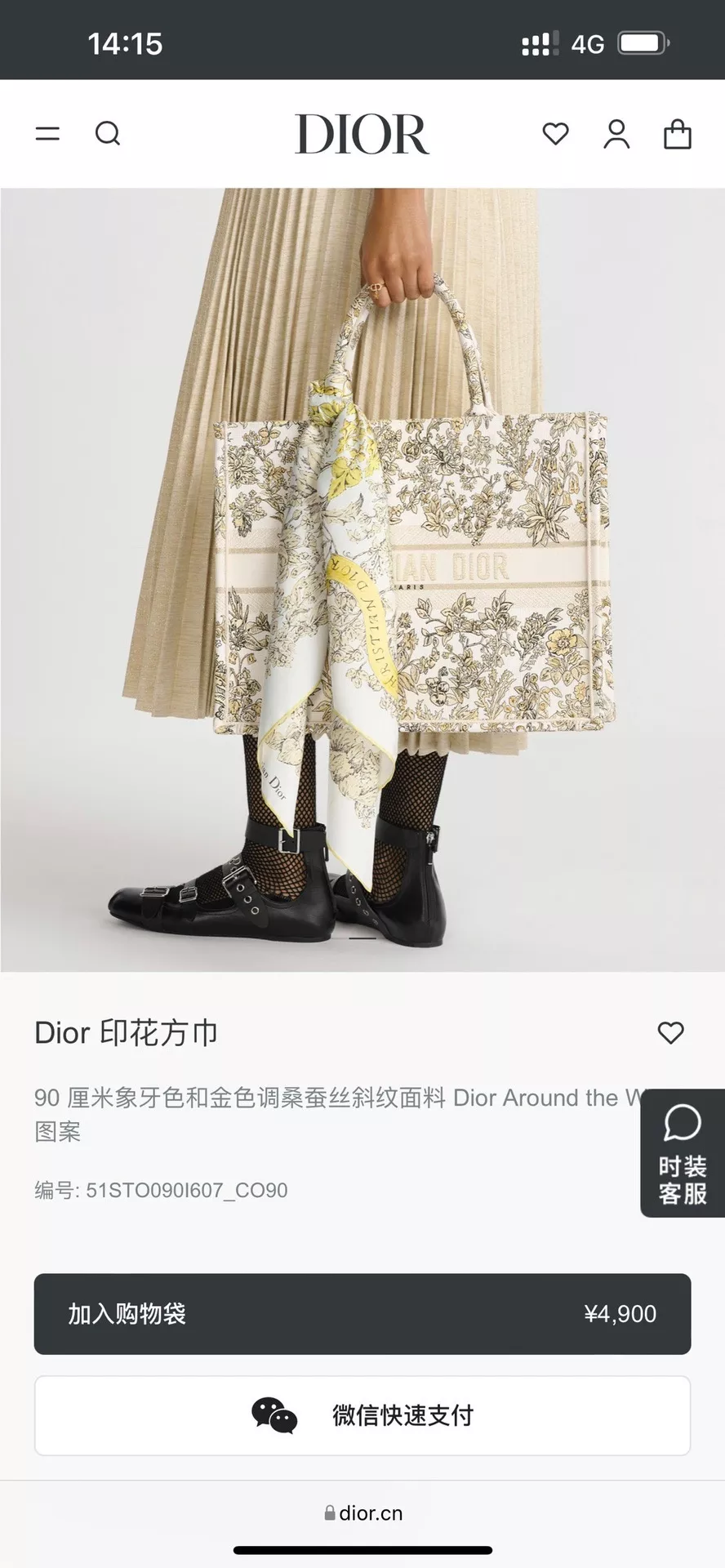The width and height of the screenshot is (725, 1568).
Task: Open the shopping bag icon
Action: click(x=678, y=134)
